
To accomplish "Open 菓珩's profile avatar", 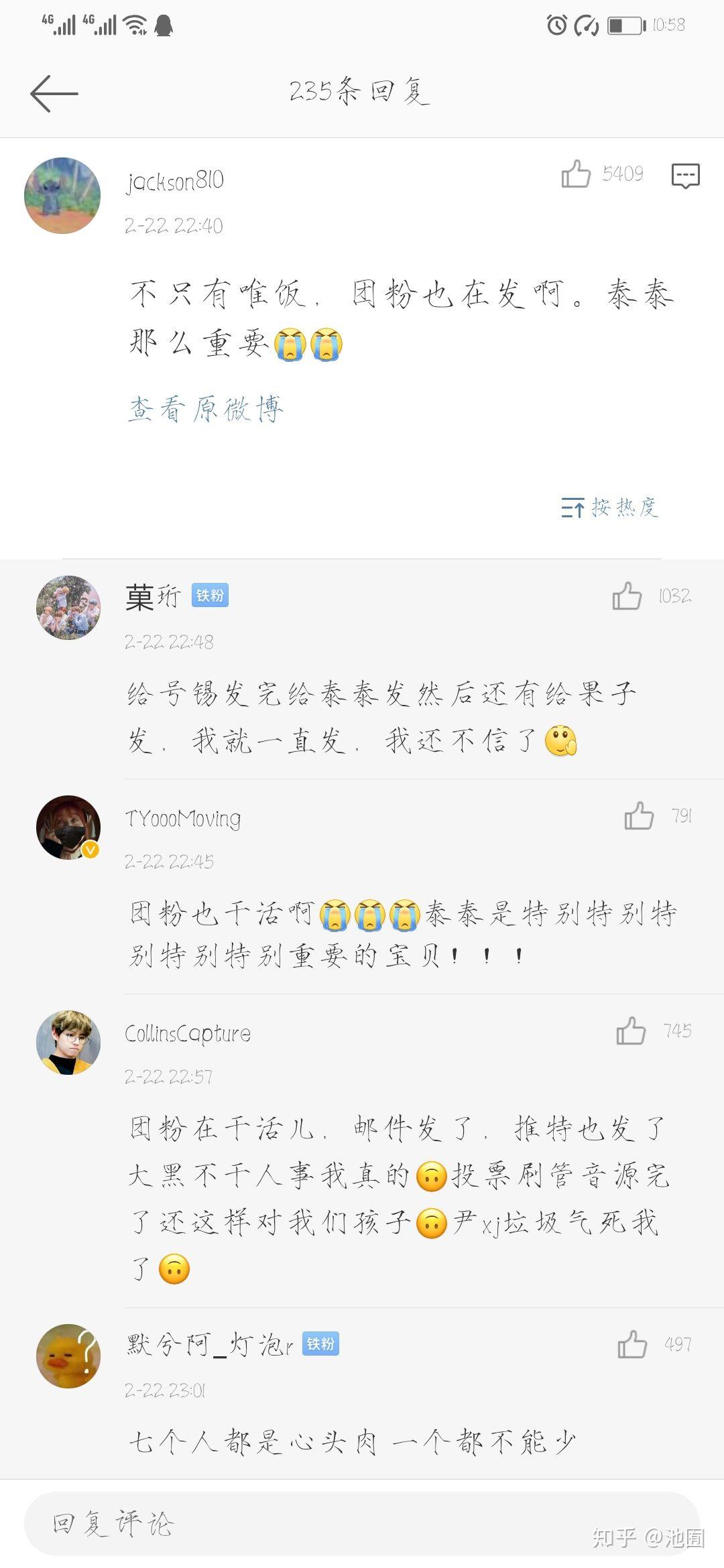I will click(68, 607).
